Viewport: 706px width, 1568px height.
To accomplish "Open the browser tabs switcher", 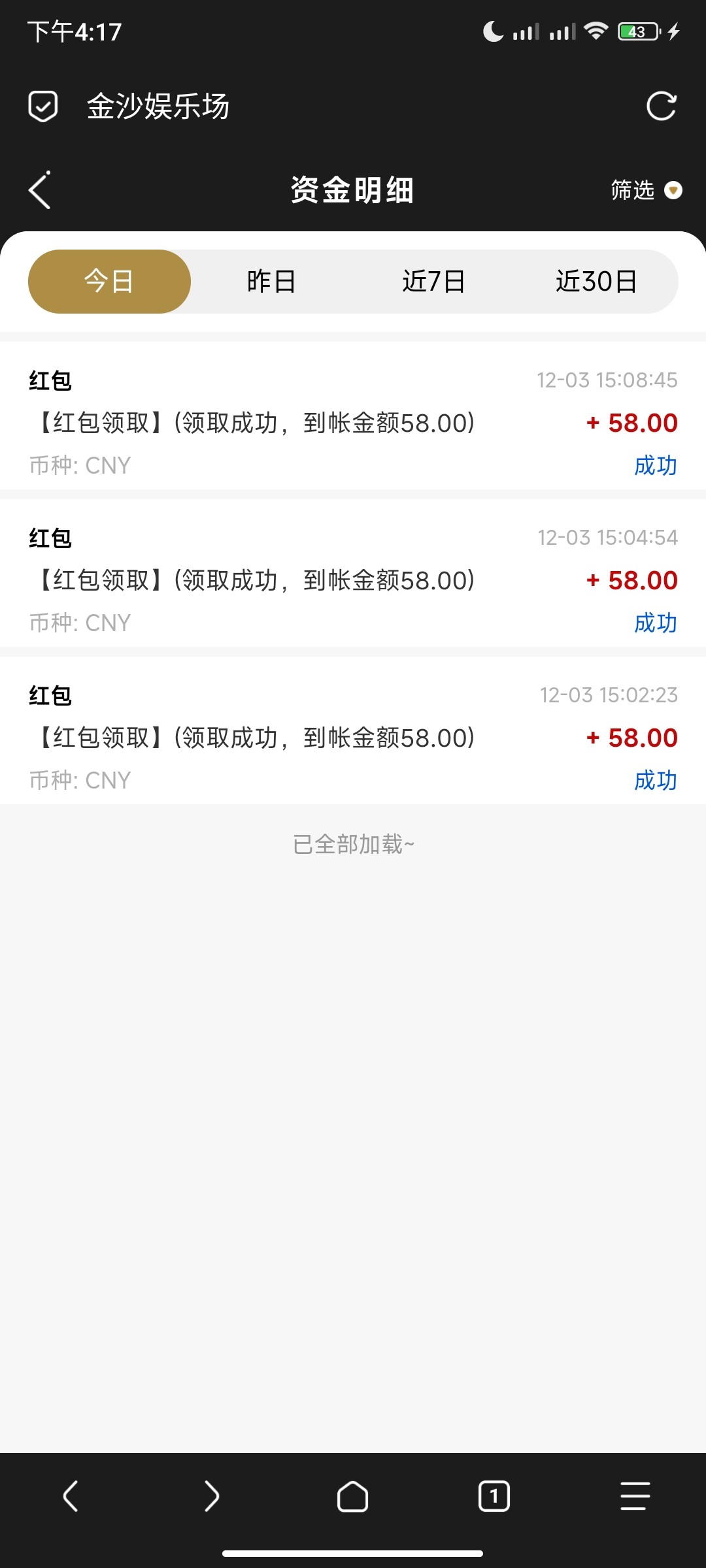I will tap(494, 1495).
